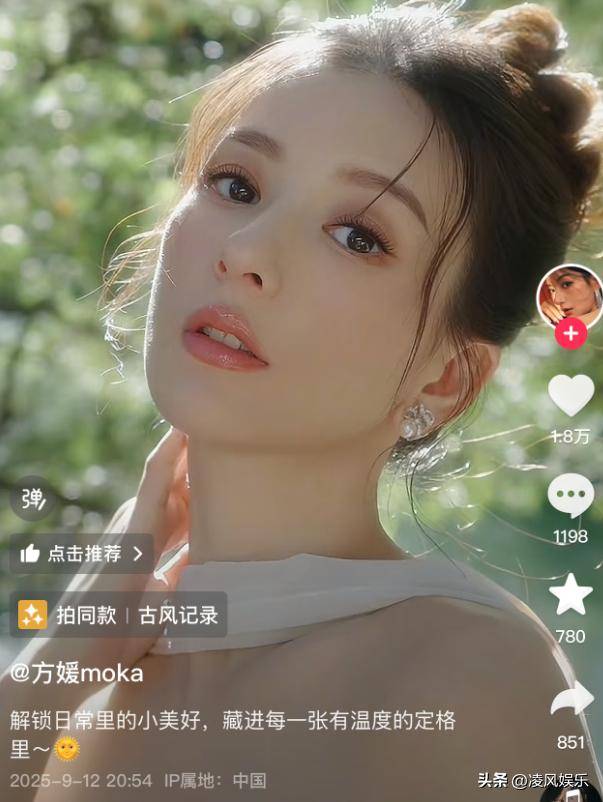Share this video using the arrow
Screen dimensions: 603x802
[x=571, y=699]
